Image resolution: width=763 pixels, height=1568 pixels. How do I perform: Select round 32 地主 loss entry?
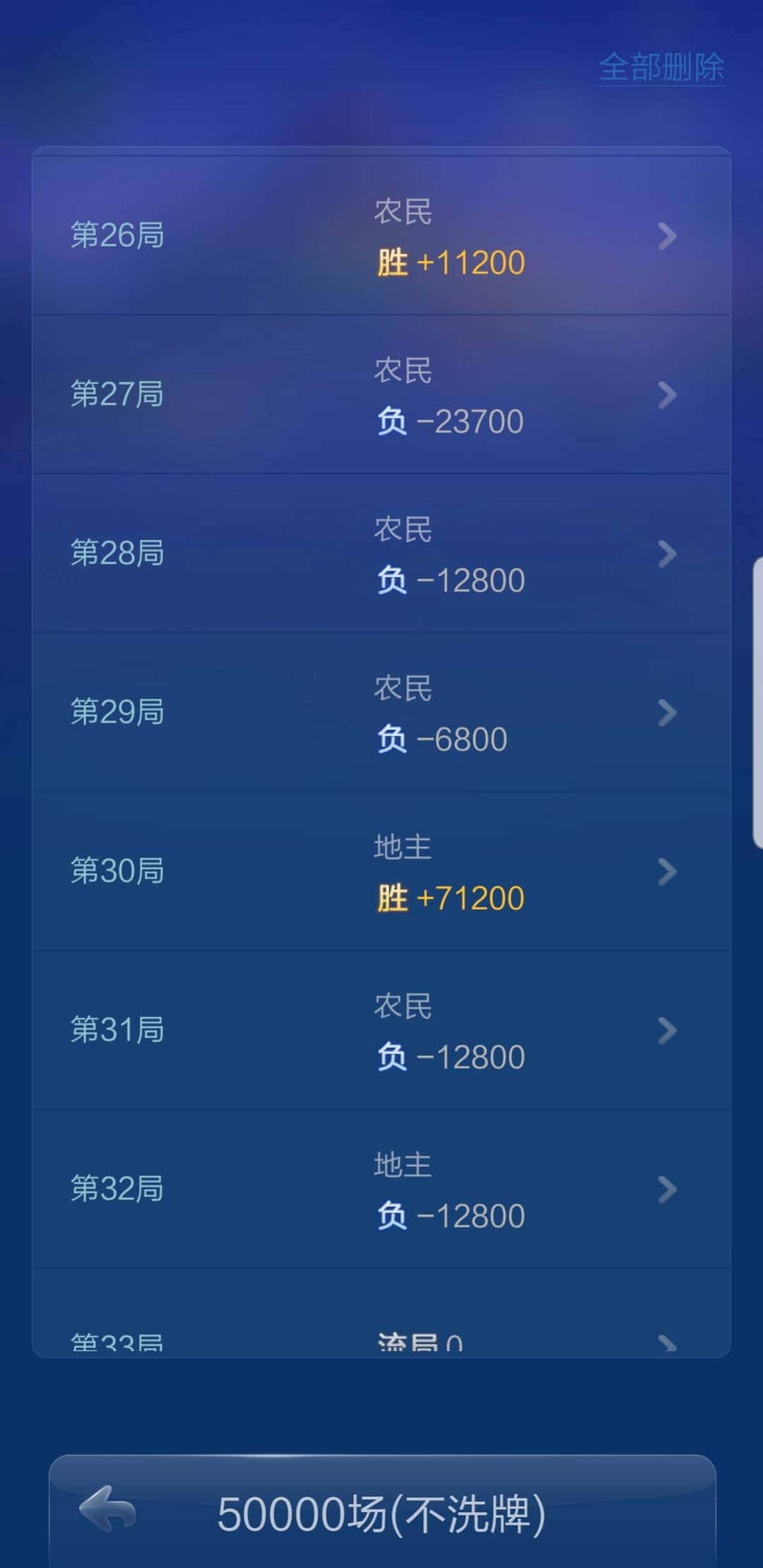[x=381, y=1190]
